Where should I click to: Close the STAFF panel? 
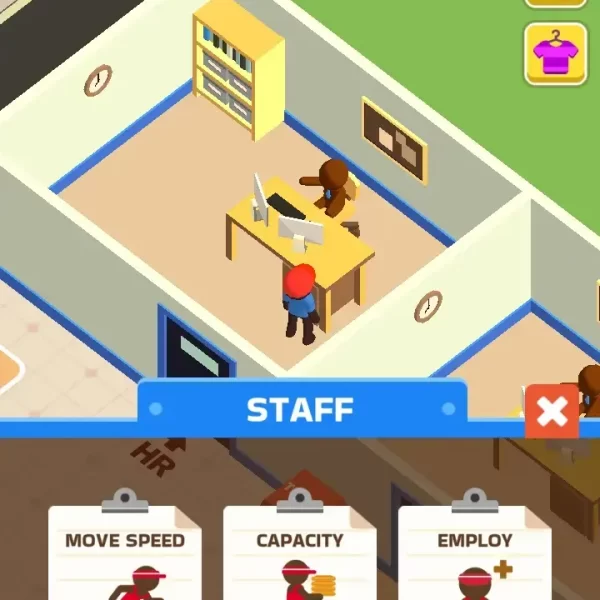(x=552, y=411)
